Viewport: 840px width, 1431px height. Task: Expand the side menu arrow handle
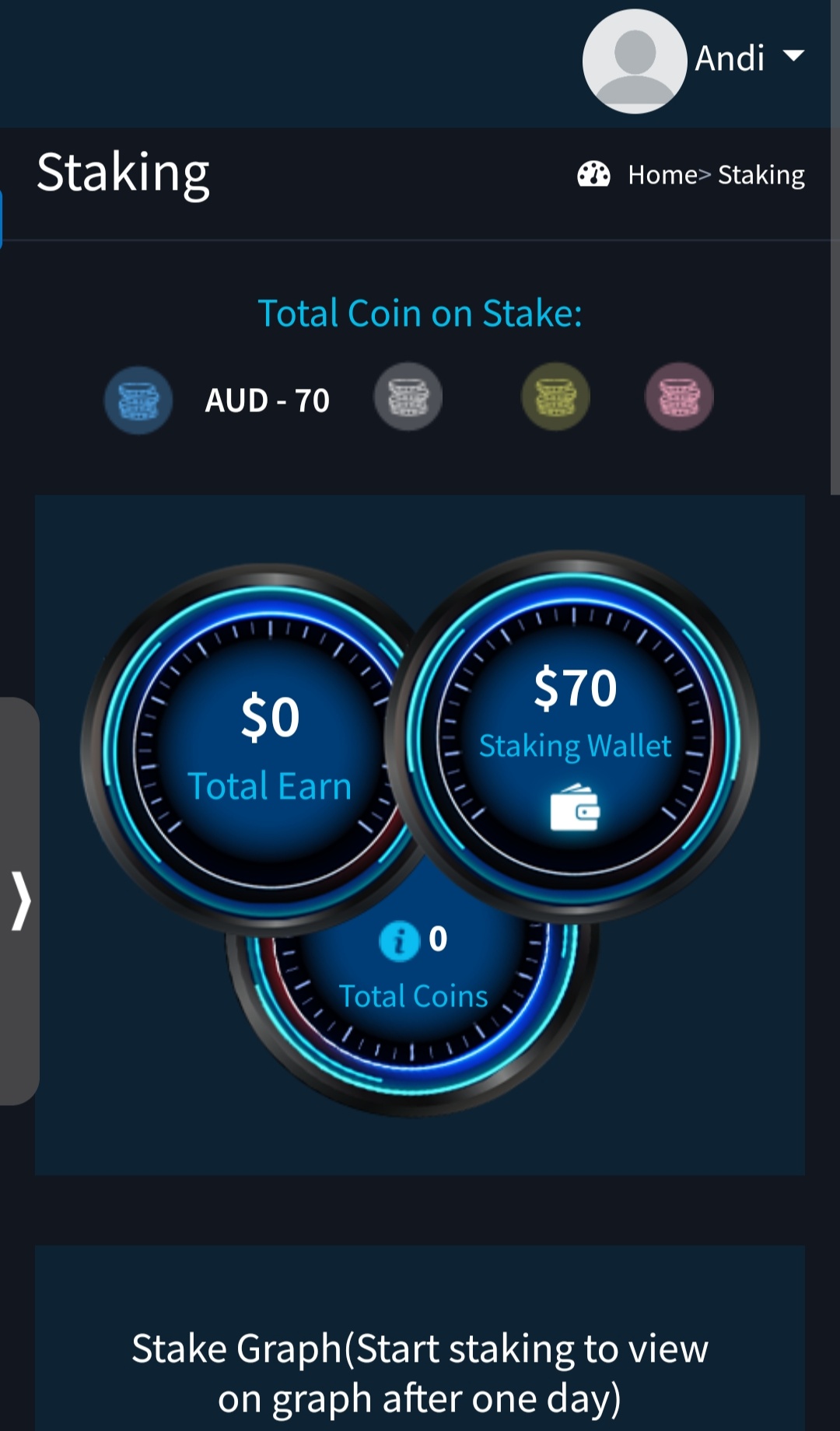click(20, 901)
